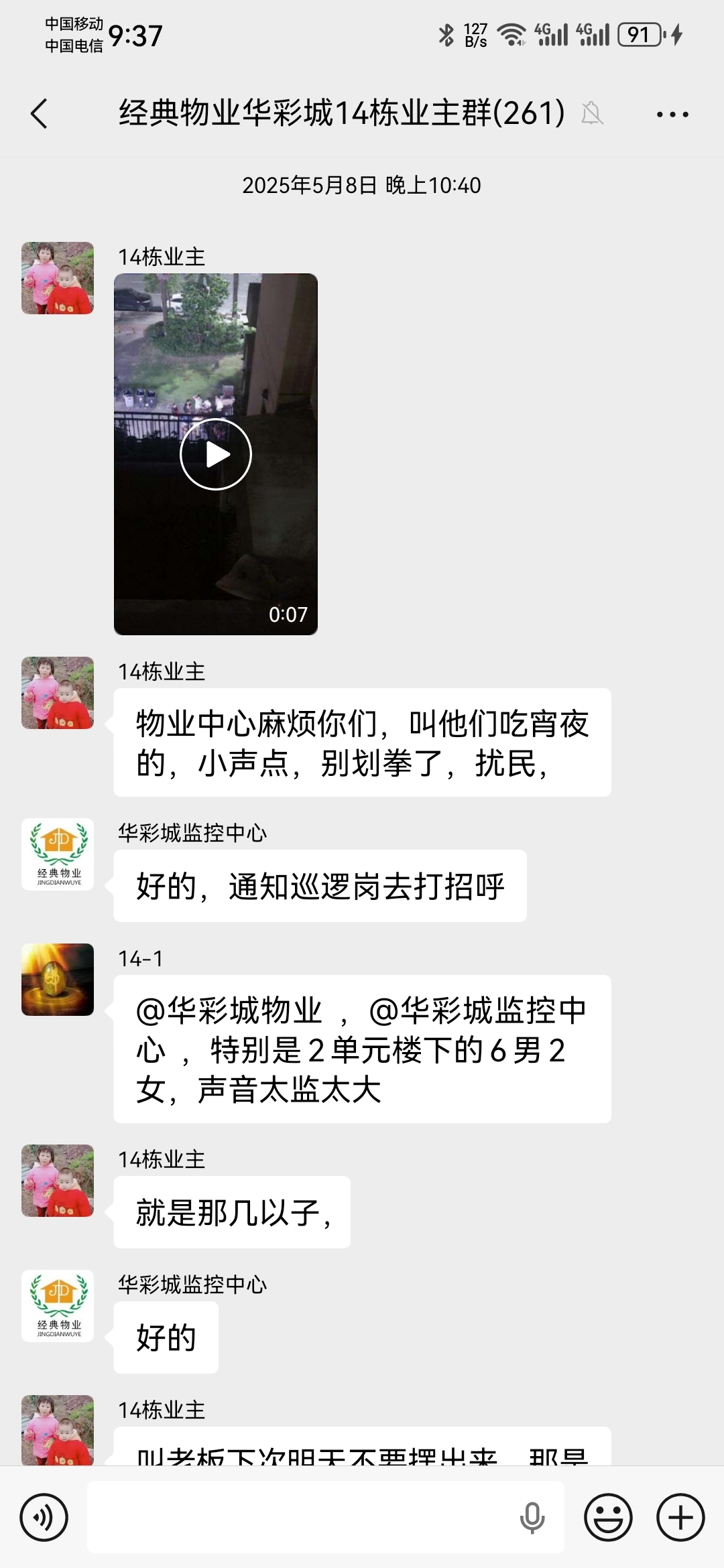The image size is (724, 1568).
Task: Open the plus attachment menu
Action: pos(680,1517)
